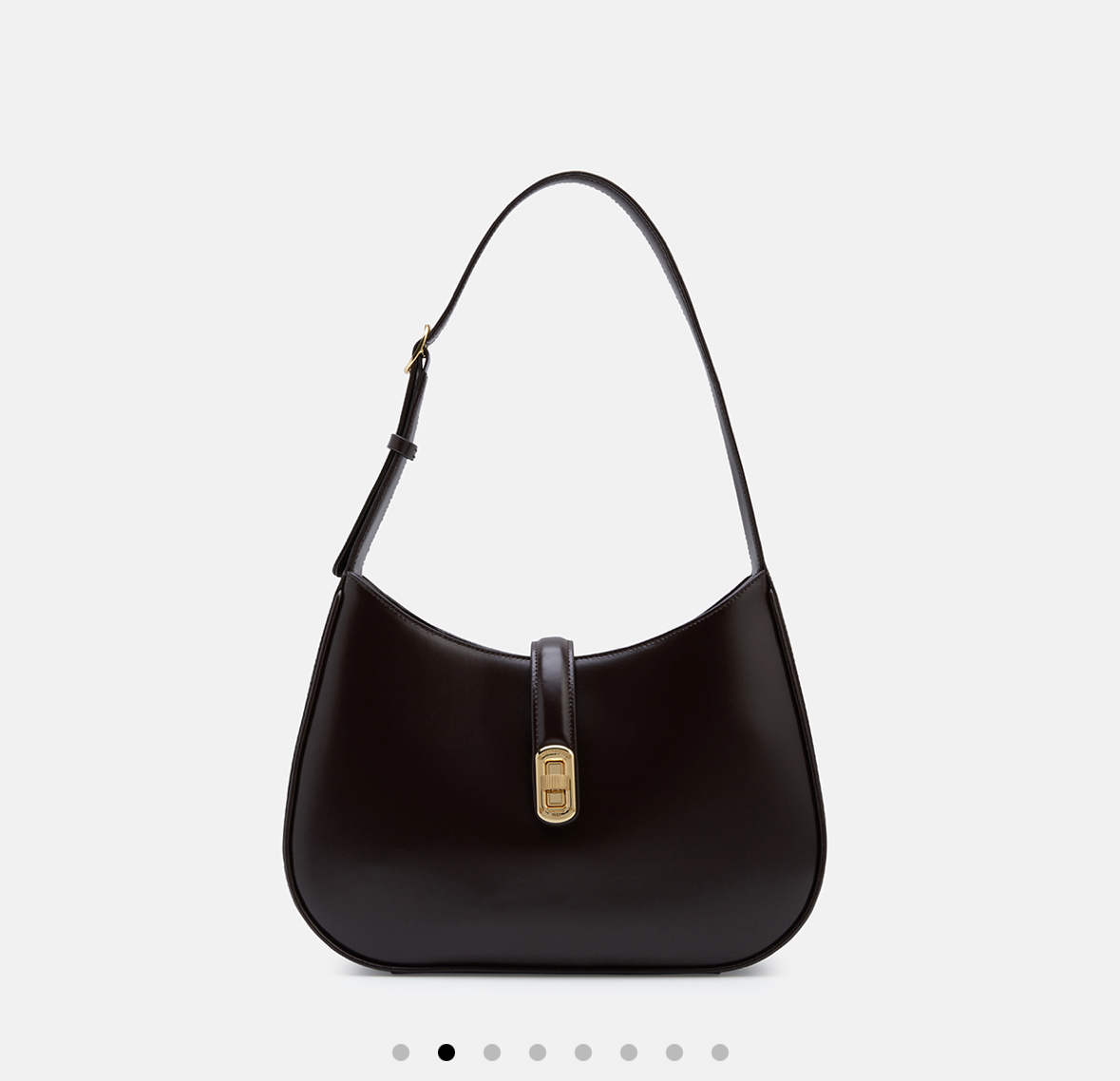
Task: Select the third carousel dot
Action: pos(492,1052)
